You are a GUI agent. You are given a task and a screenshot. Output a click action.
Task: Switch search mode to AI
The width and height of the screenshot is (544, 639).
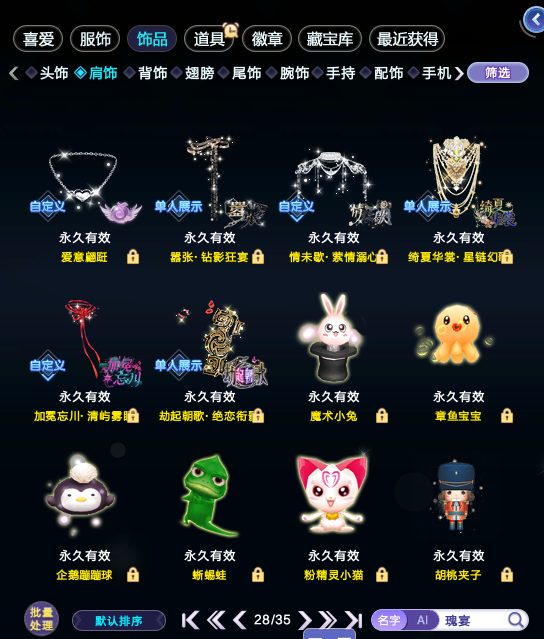pos(423,620)
